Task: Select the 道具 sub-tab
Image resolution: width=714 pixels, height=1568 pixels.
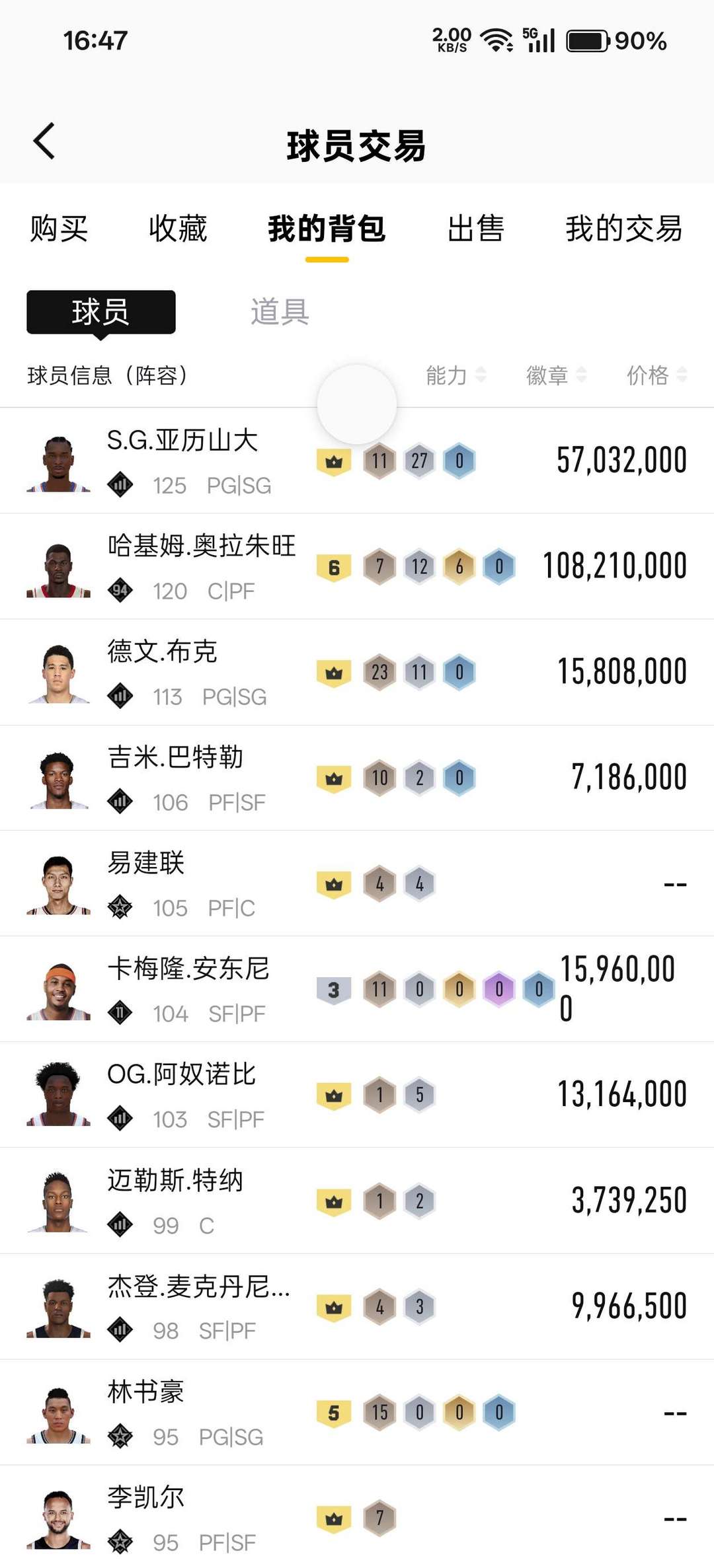Action: [x=280, y=311]
